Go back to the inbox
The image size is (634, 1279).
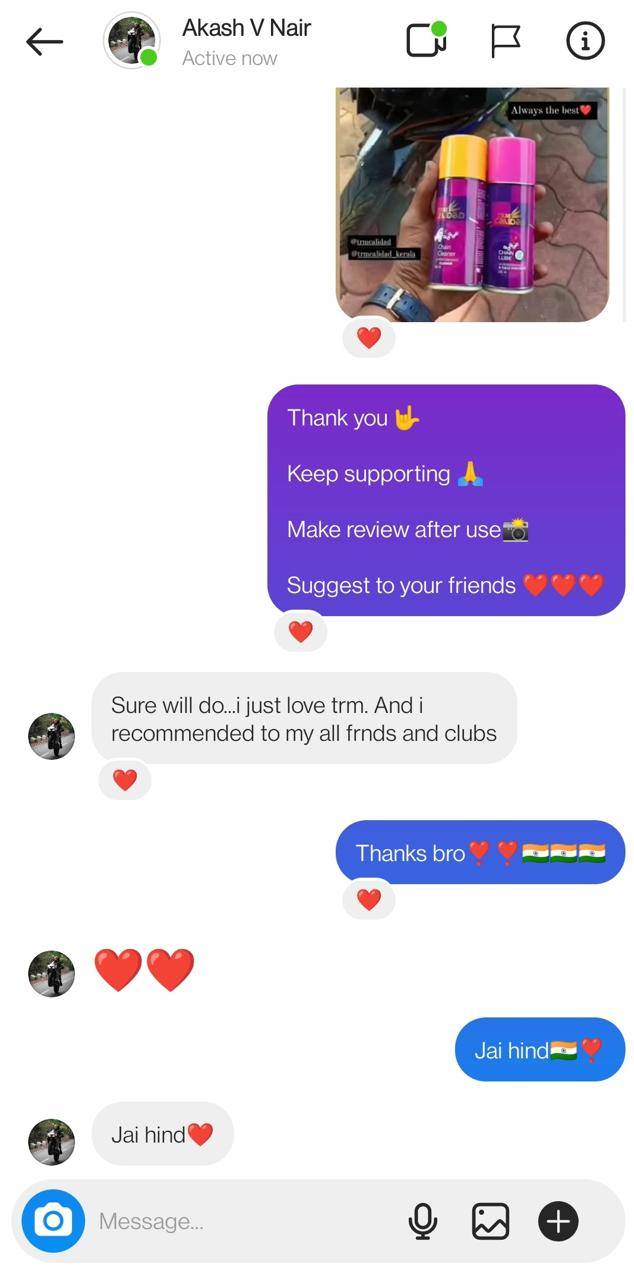tap(44, 42)
